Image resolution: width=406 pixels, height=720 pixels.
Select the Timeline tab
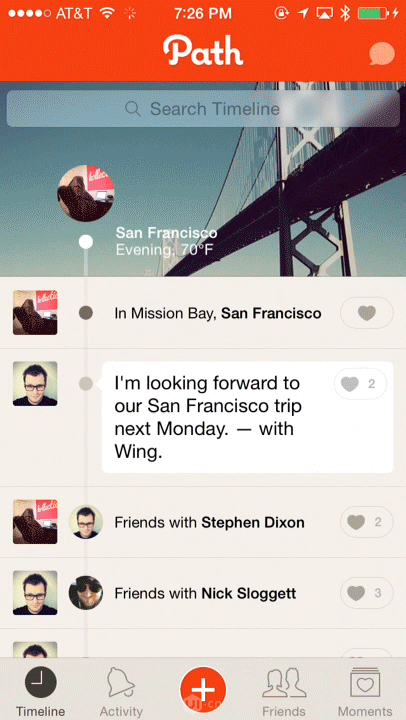[40, 691]
